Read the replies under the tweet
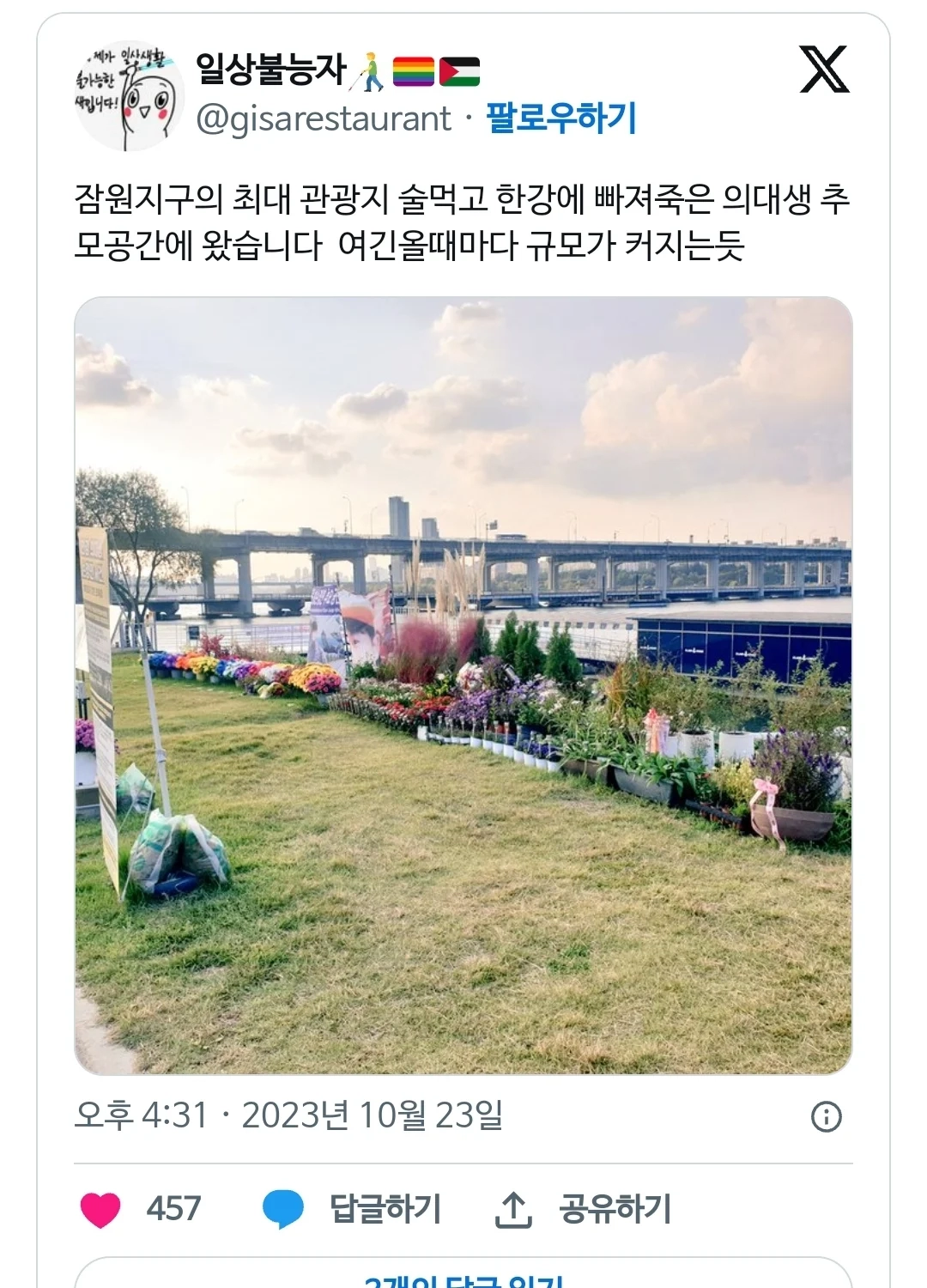Screen dimensions: 927x1288 coord(463,1278)
